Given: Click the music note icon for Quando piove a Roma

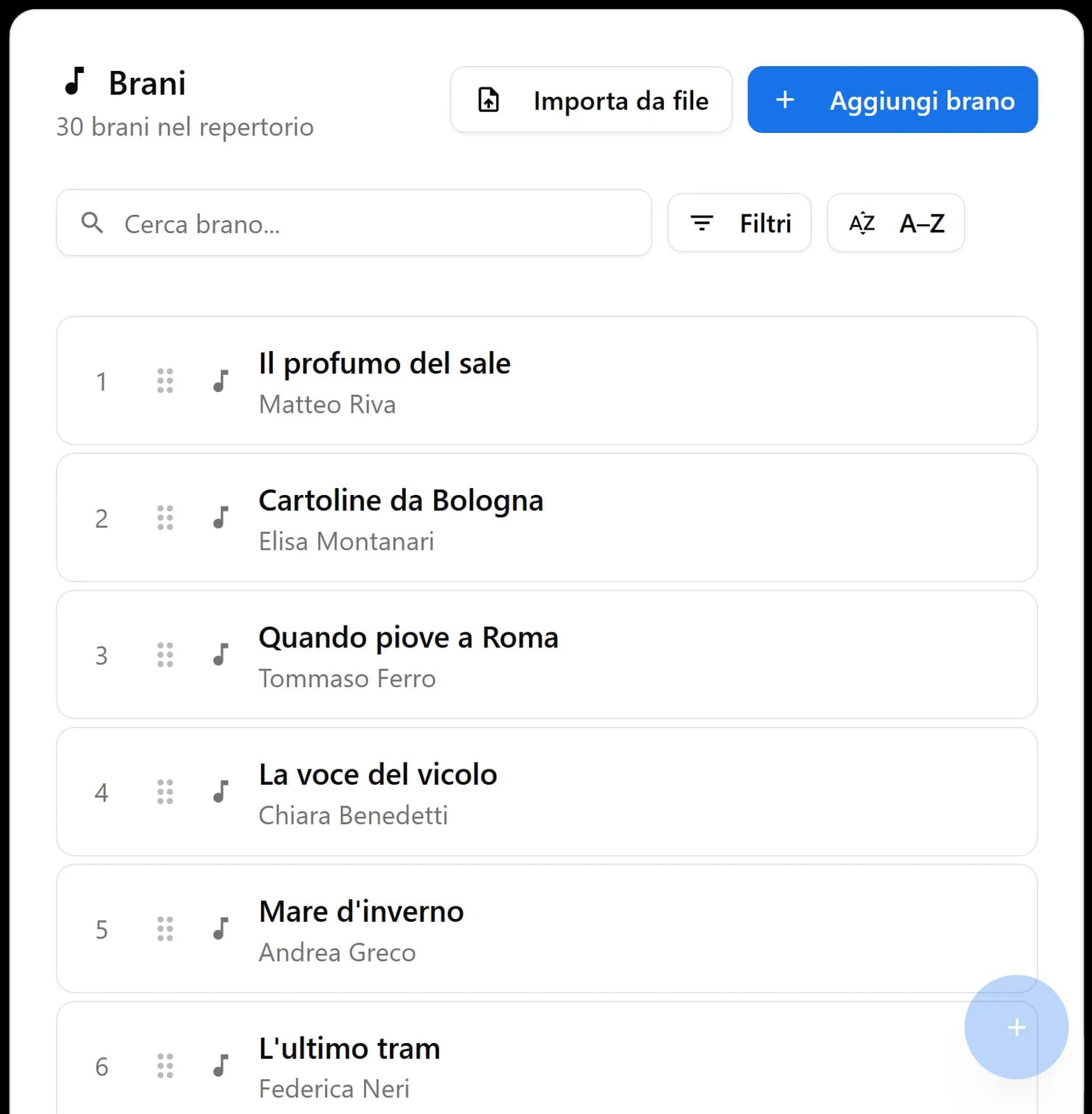Looking at the screenshot, I should 221,654.
